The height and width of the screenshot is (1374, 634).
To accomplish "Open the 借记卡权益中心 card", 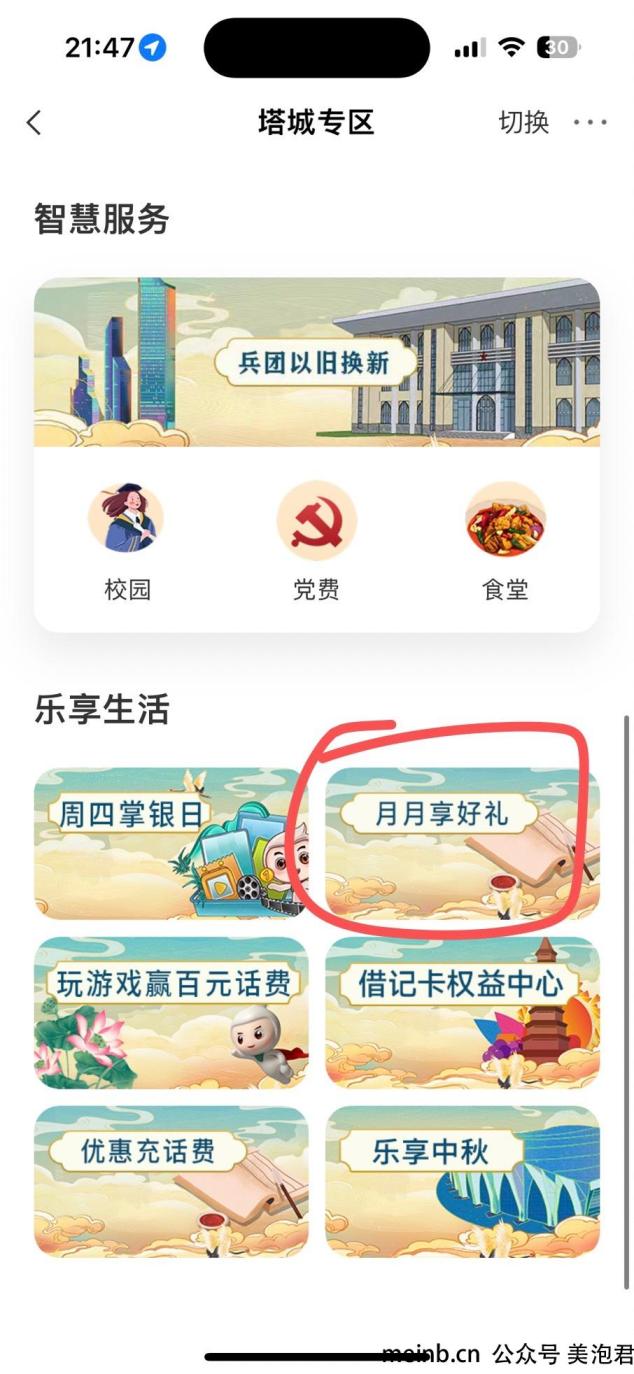I will 462,1012.
